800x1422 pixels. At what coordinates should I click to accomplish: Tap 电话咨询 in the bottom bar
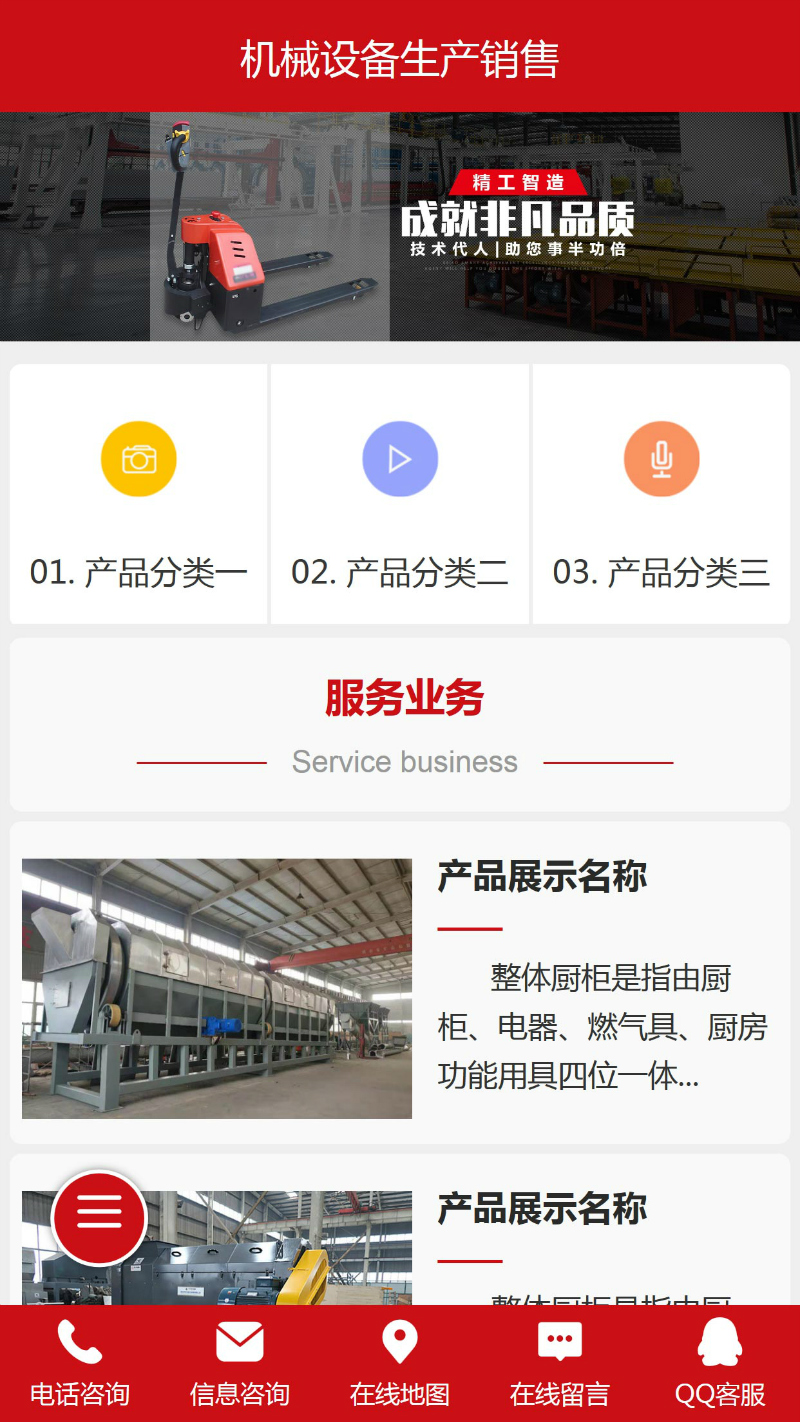[80, 1362]
